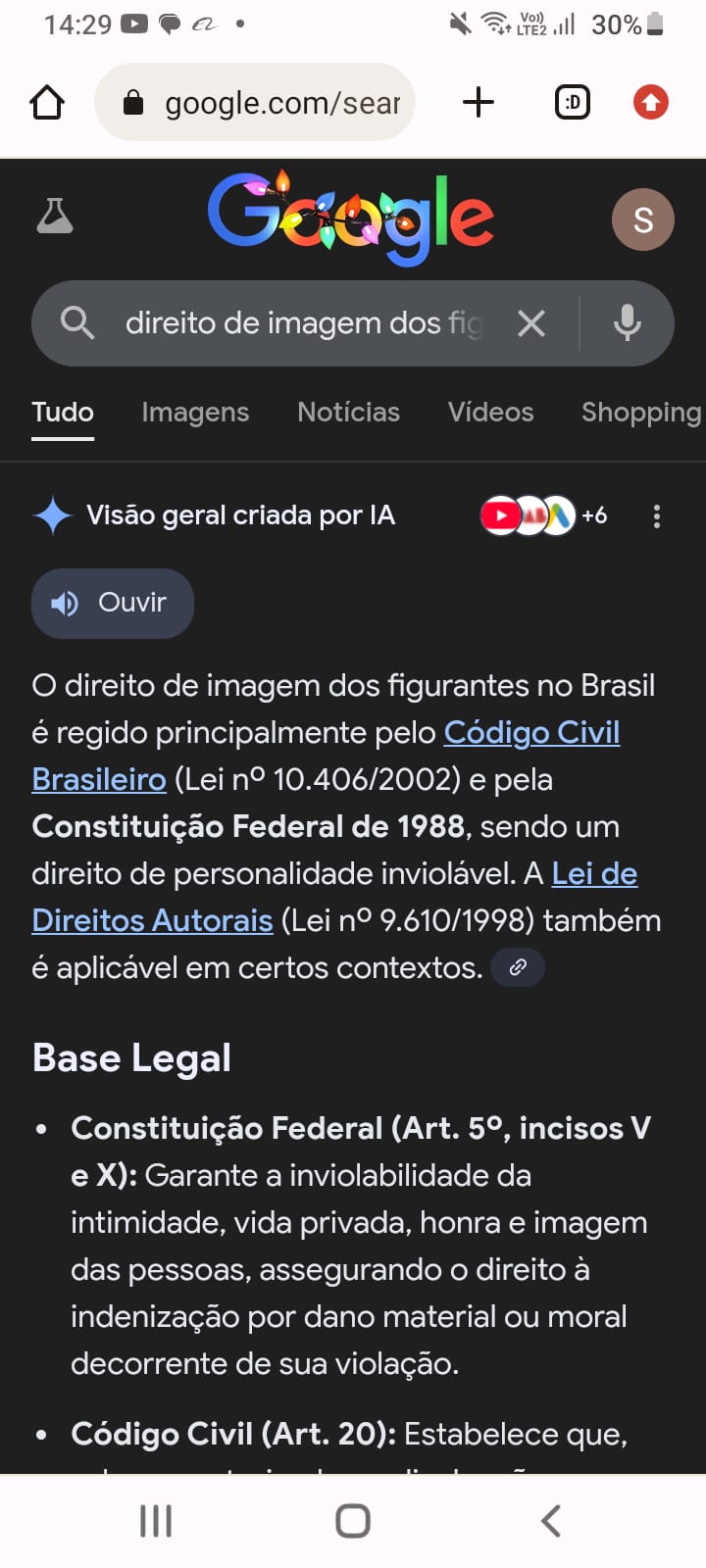
Task: Switch to the Imagens tab
Action: click(195, 413)
